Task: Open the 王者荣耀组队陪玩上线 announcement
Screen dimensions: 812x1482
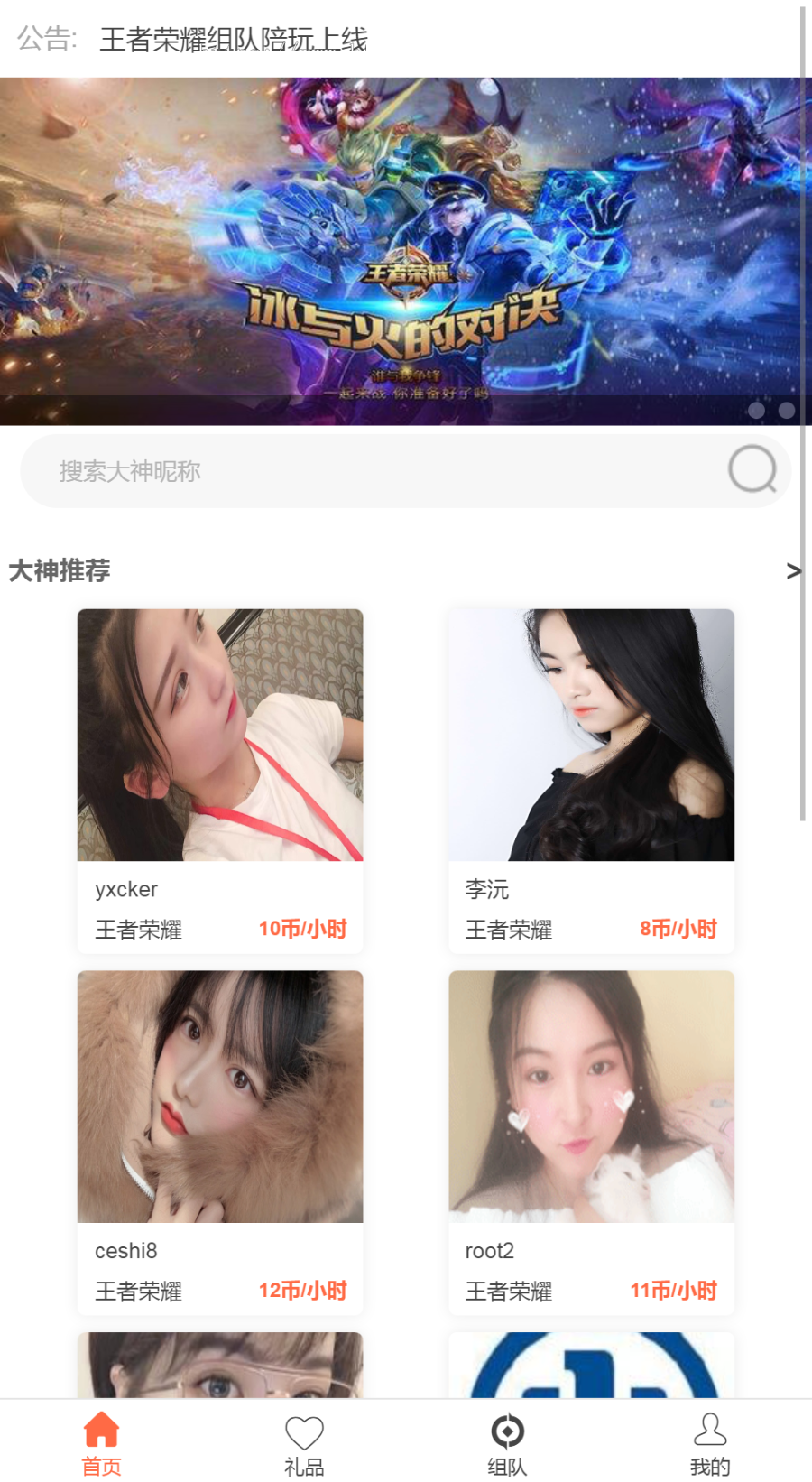Action: [x=234, y=40]
